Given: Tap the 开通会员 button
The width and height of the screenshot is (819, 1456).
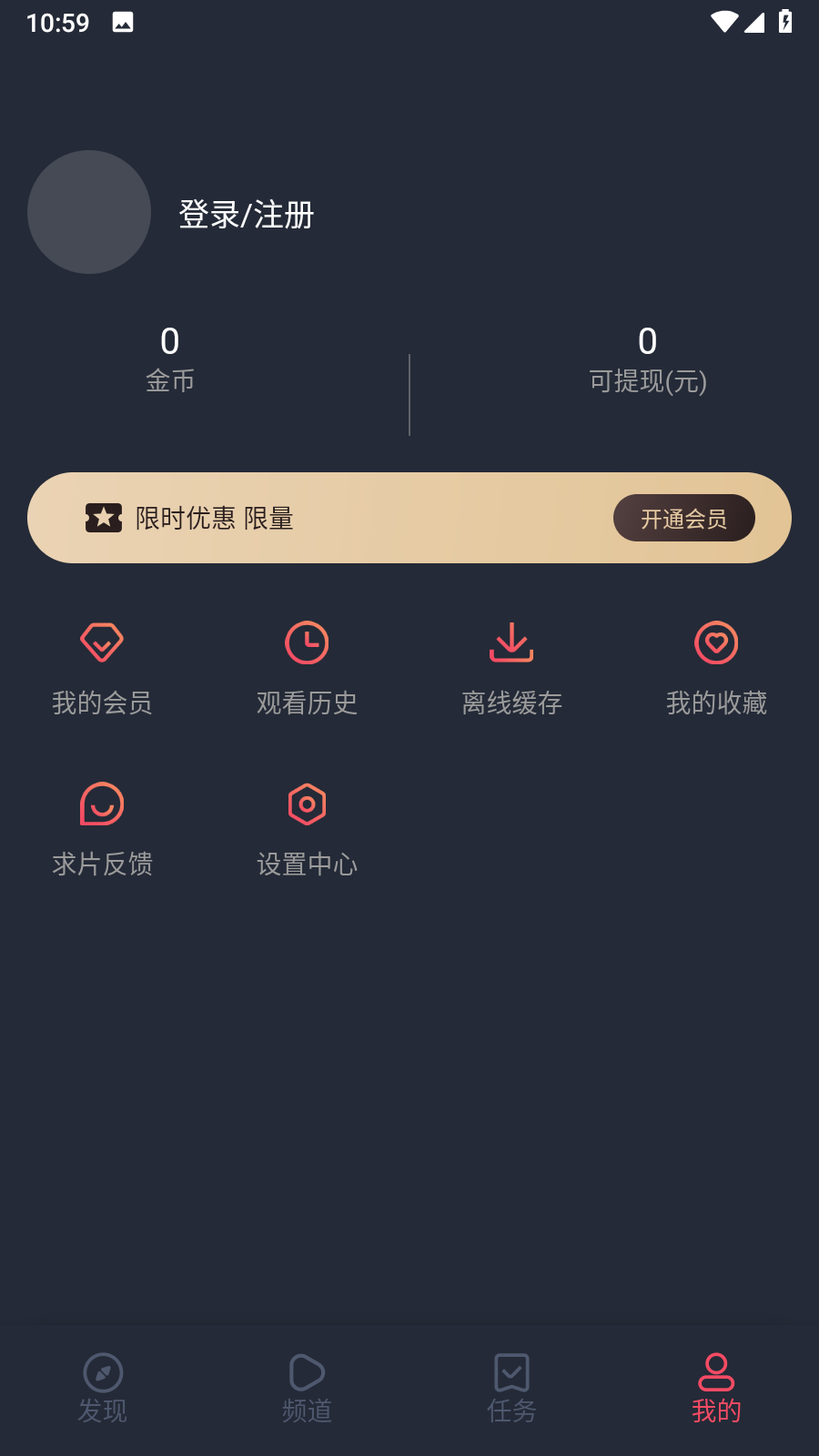Looking at the screenshot, I should [683, 518].
